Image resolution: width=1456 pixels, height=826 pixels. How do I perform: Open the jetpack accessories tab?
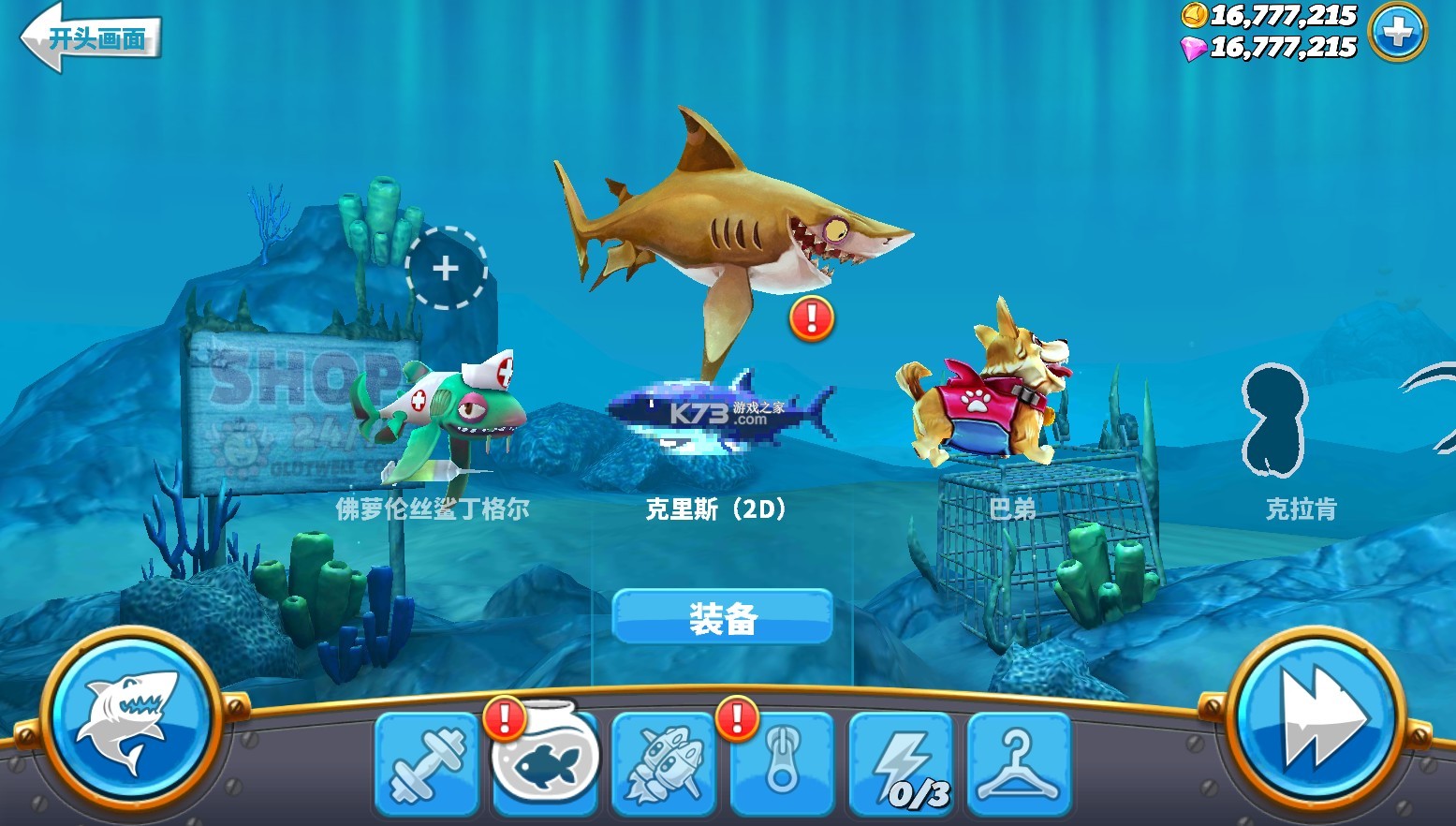tap(664, 763)
